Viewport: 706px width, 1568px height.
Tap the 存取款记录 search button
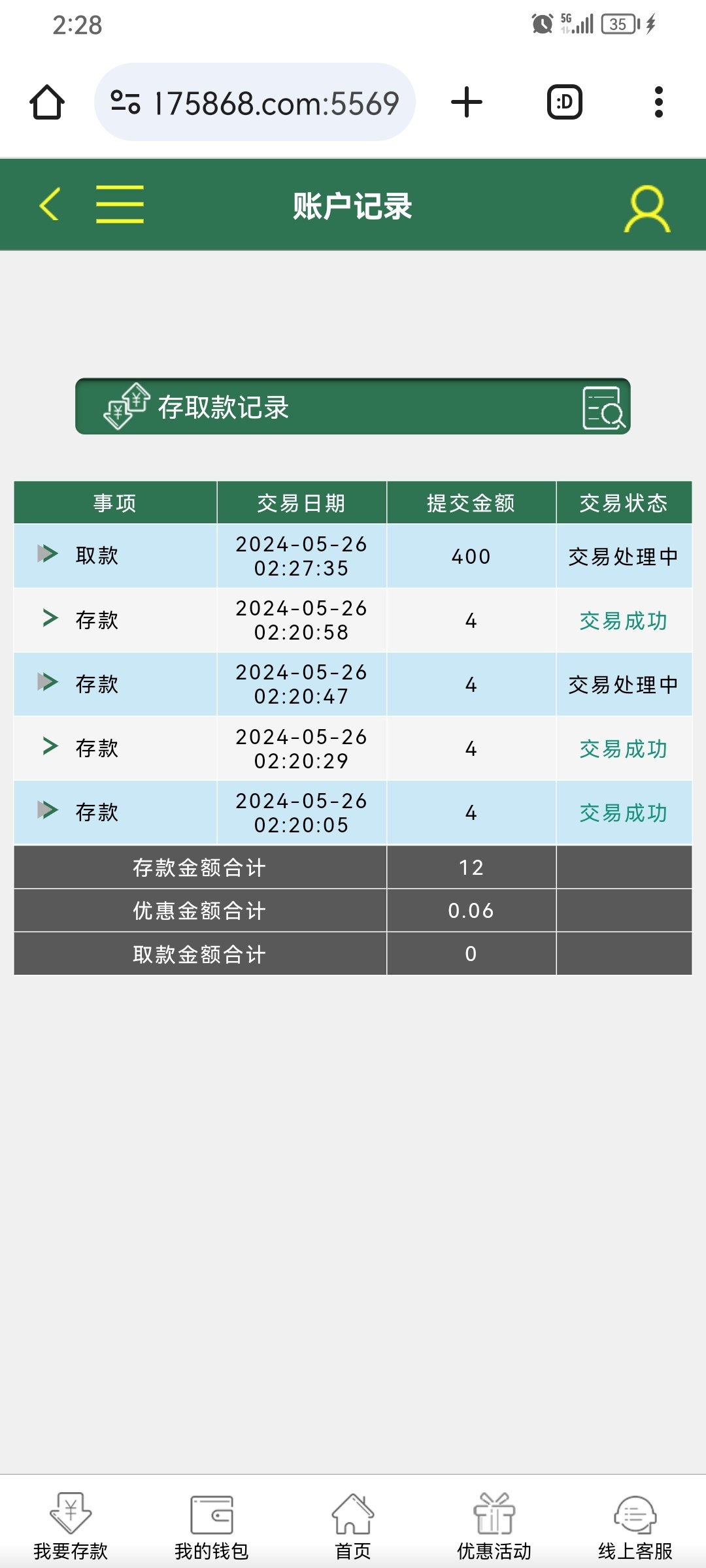click(x=603, y=408)
